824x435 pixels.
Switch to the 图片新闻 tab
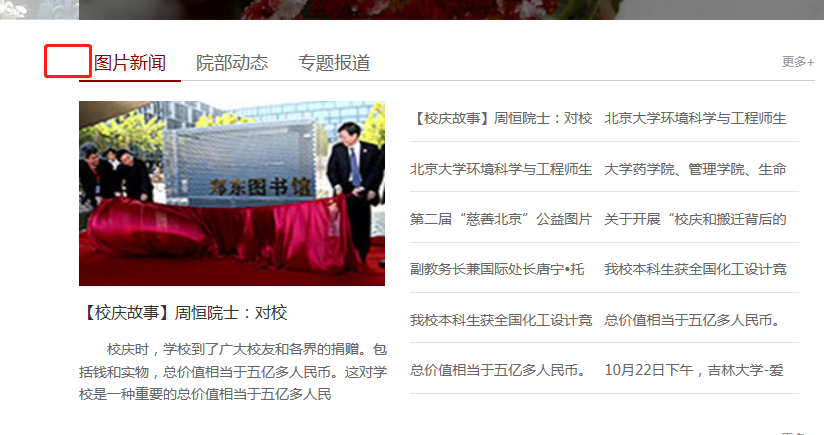point(130,63)
